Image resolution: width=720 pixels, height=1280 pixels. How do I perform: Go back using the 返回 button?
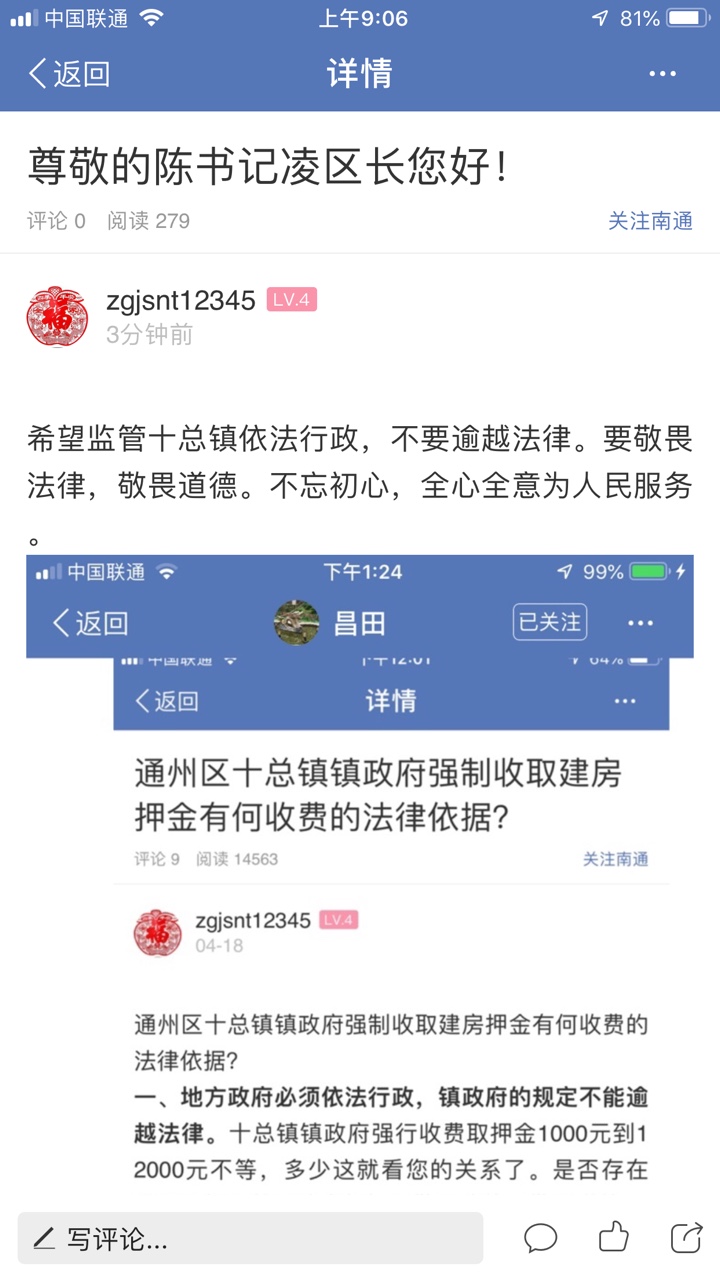[68, 73]
